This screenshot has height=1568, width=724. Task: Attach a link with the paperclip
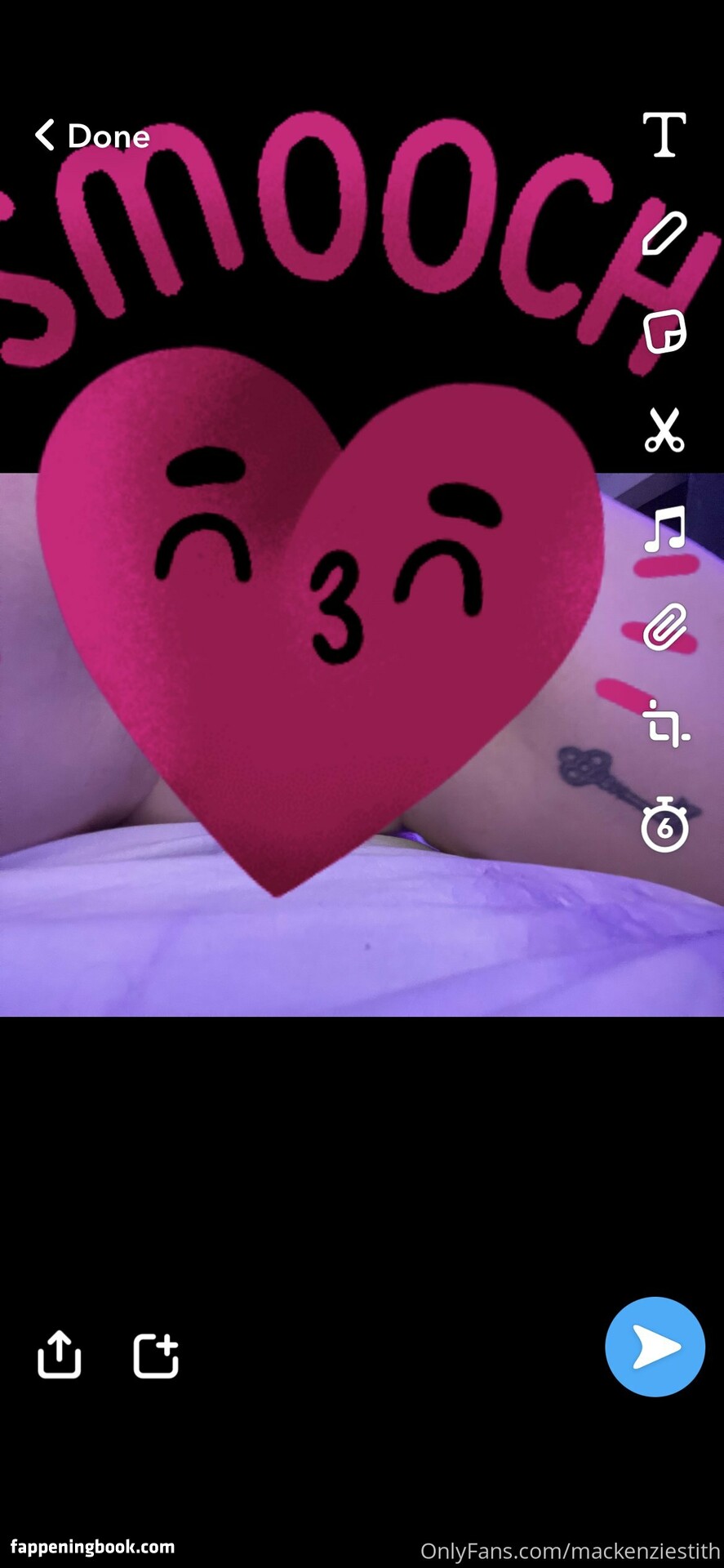tap(664, 627)
